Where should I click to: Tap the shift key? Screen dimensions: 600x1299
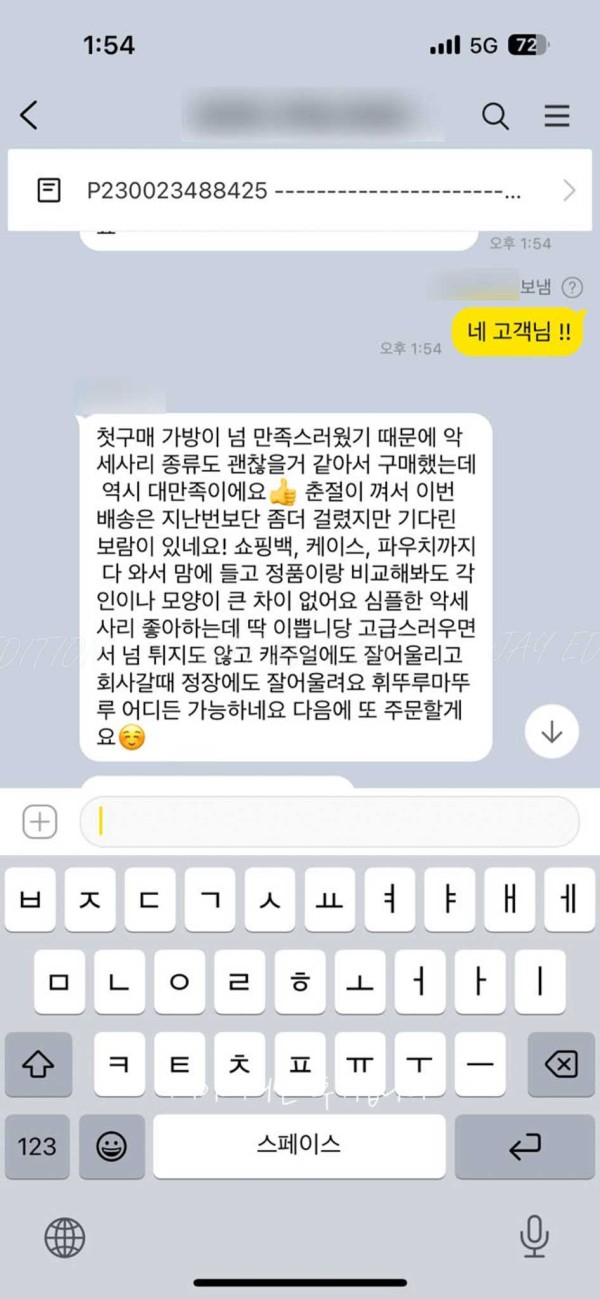tap(38, 1064)
